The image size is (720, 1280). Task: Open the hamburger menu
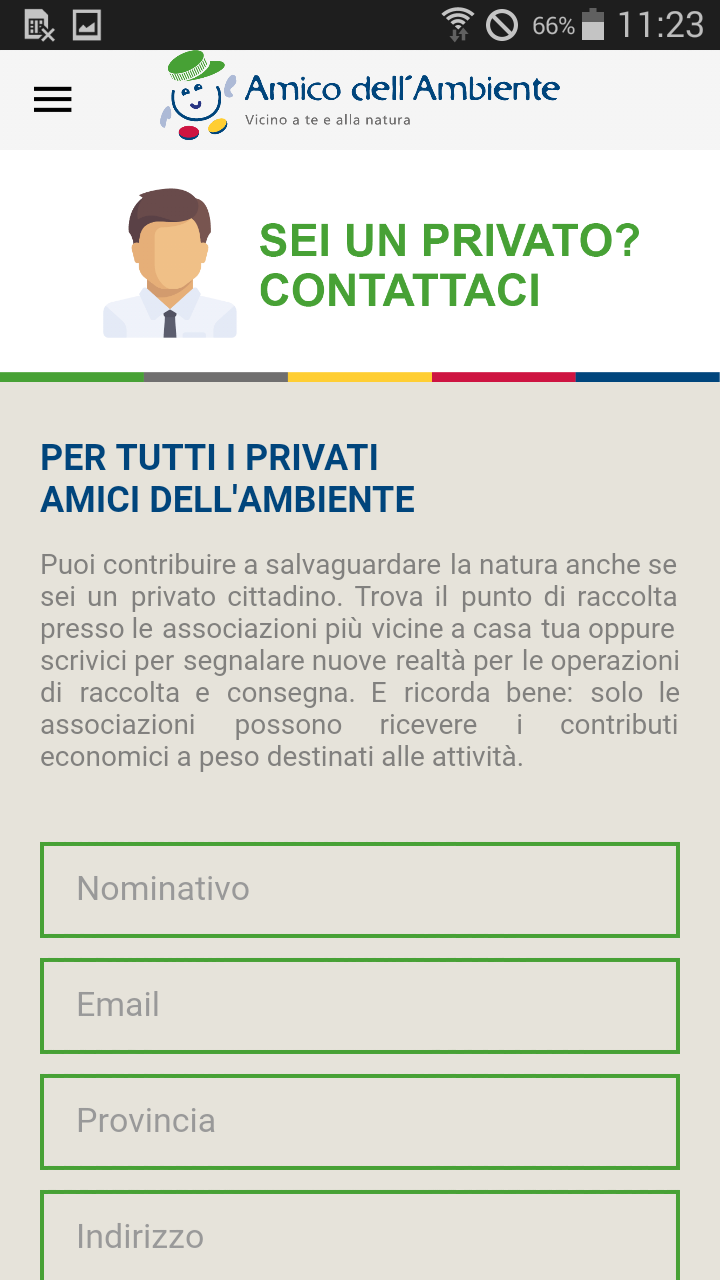tap(53, 100)
